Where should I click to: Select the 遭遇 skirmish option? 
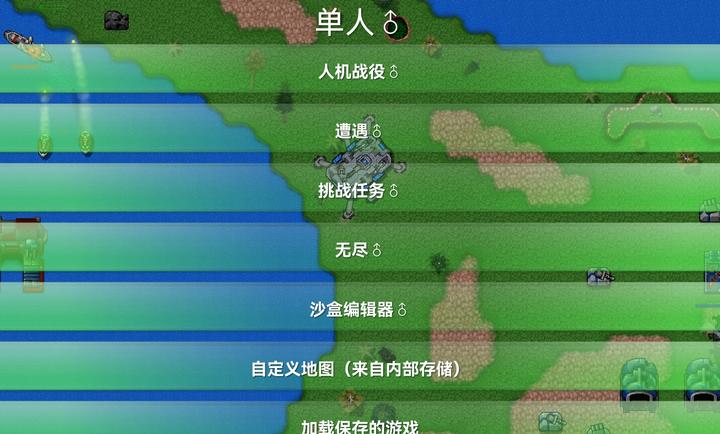click(x=359, y=131)
